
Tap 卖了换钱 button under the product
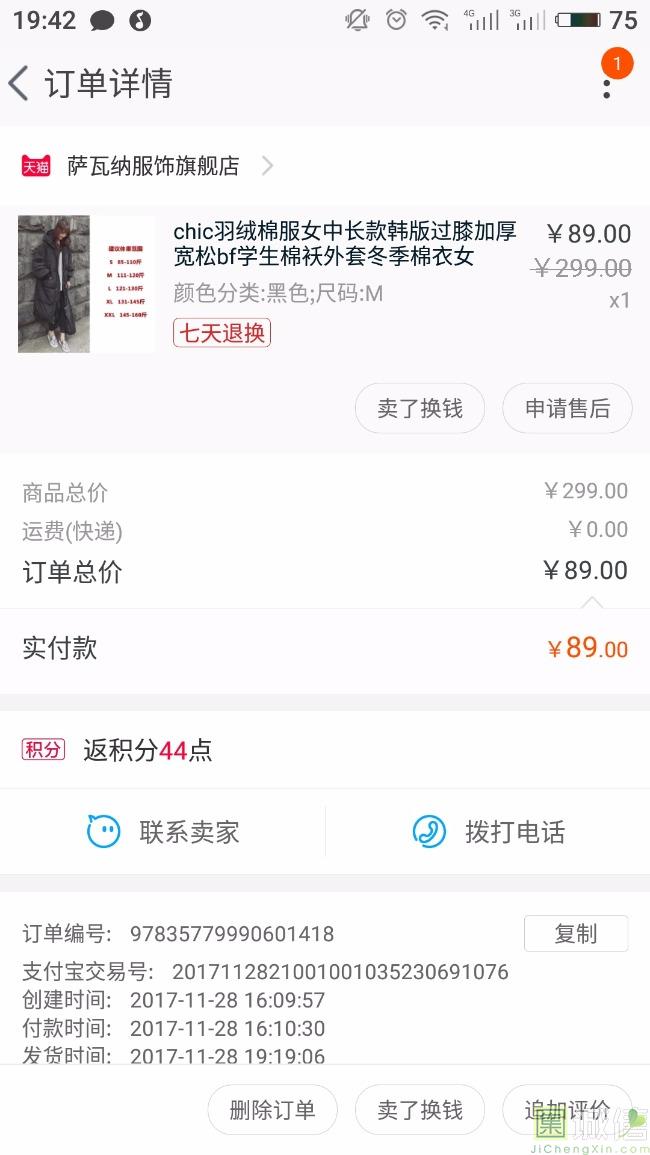point(420,408)
